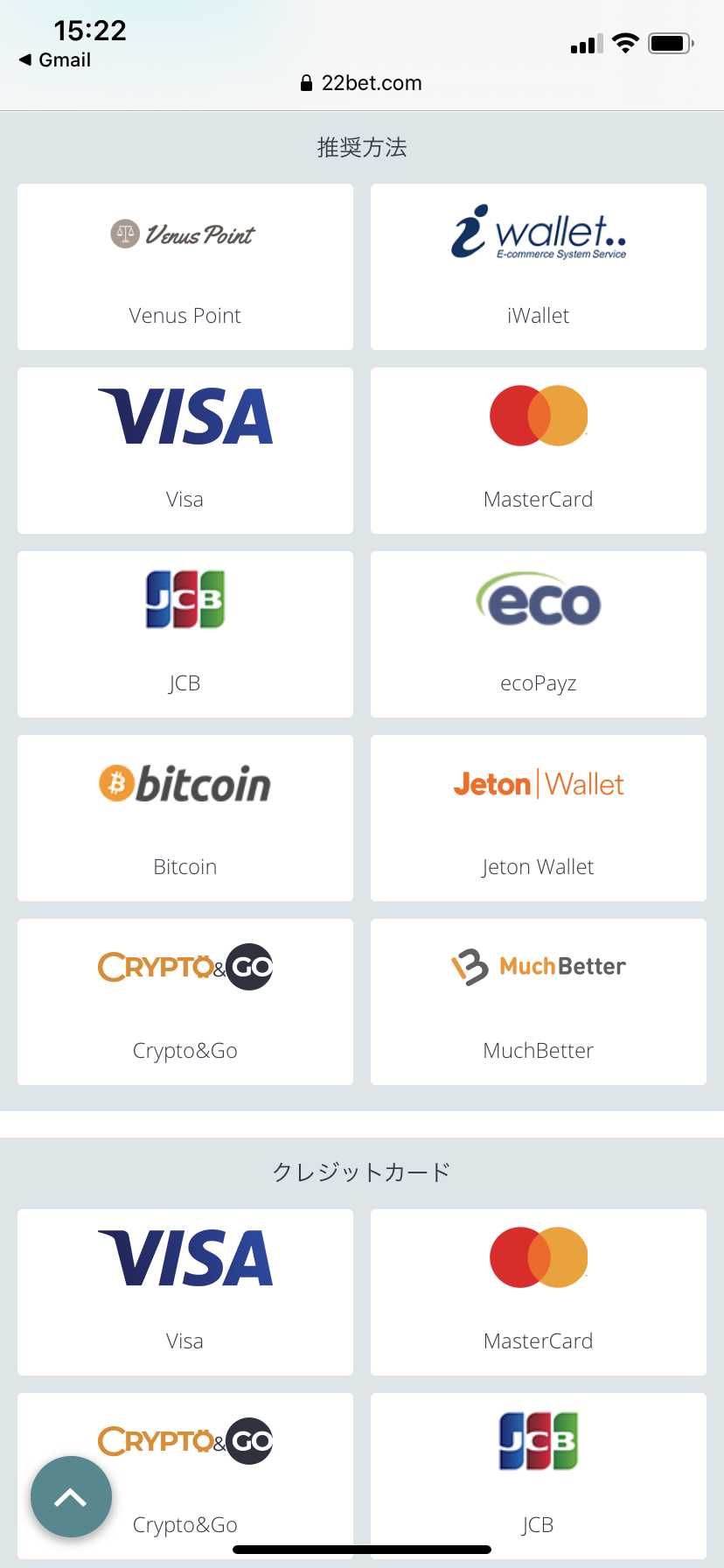This screenshot has height=1568, width=724.
Task: Open MuchBetter payment option
Action: (538, 1002)
